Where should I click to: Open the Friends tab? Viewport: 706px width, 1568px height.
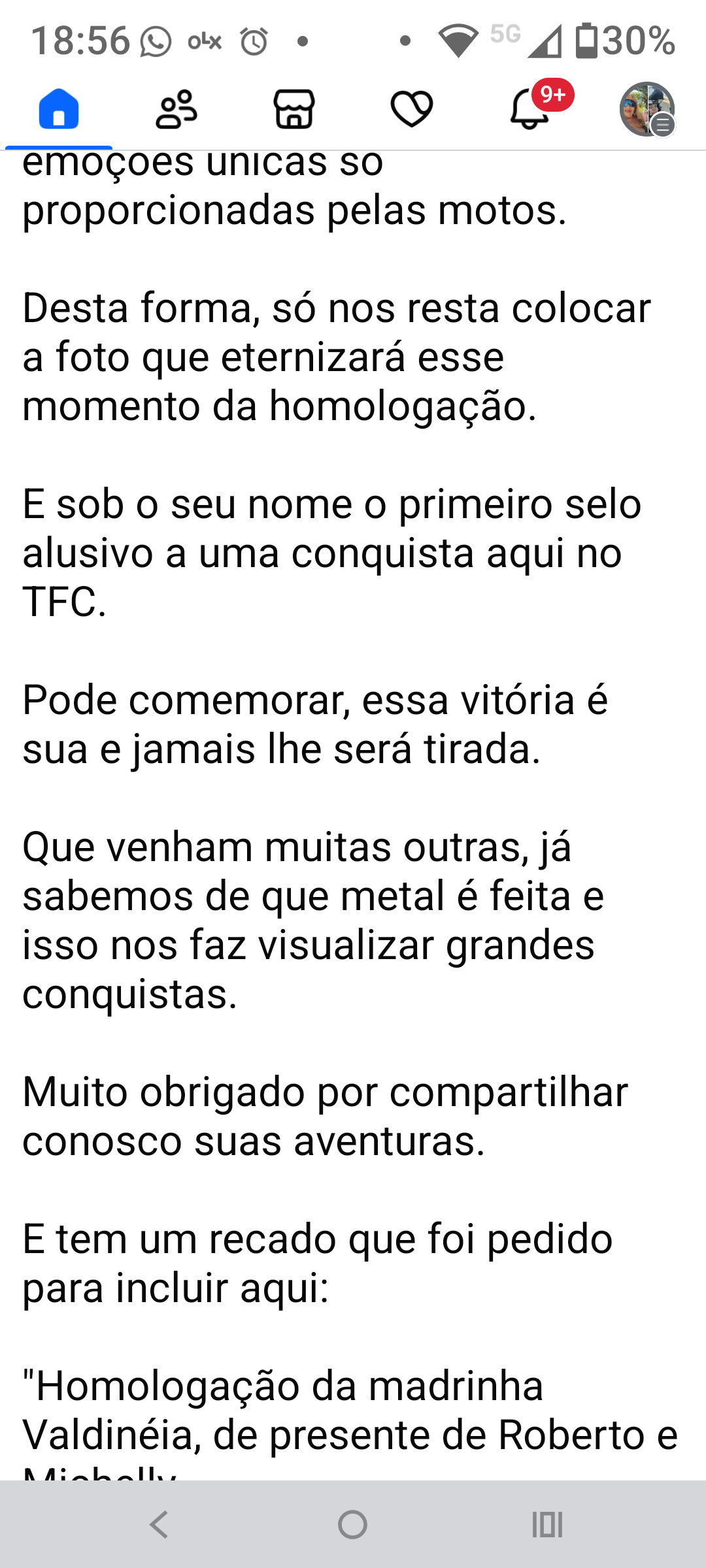176,109
